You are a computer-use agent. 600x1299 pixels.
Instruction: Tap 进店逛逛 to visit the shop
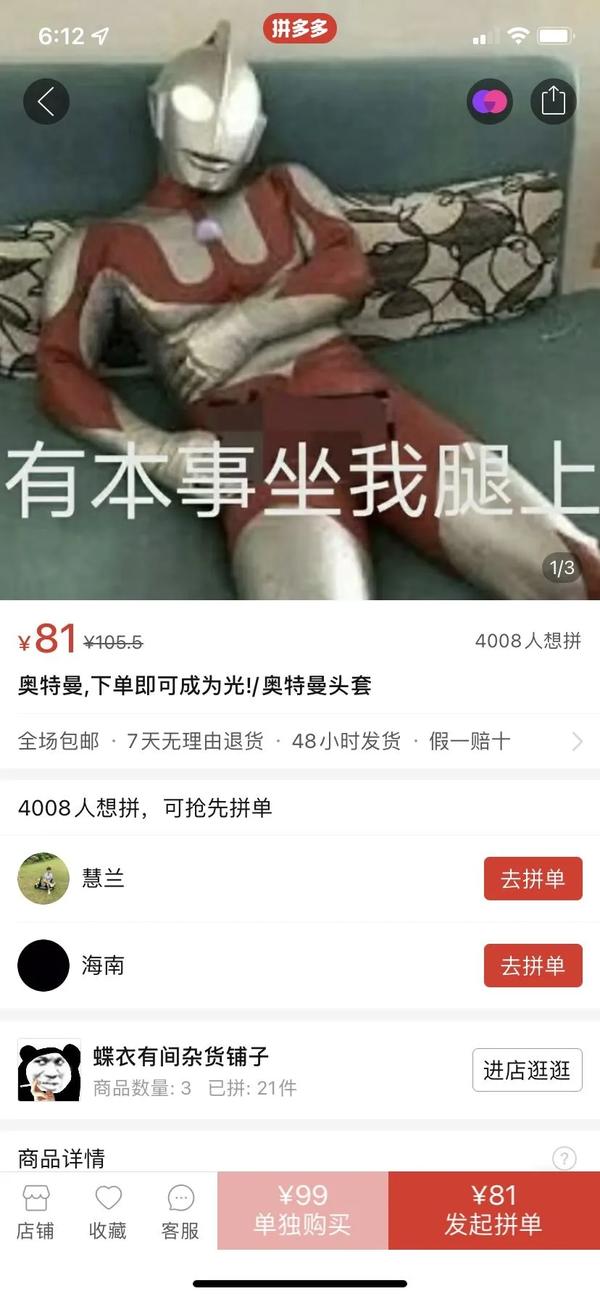(x=527, y=1070)
